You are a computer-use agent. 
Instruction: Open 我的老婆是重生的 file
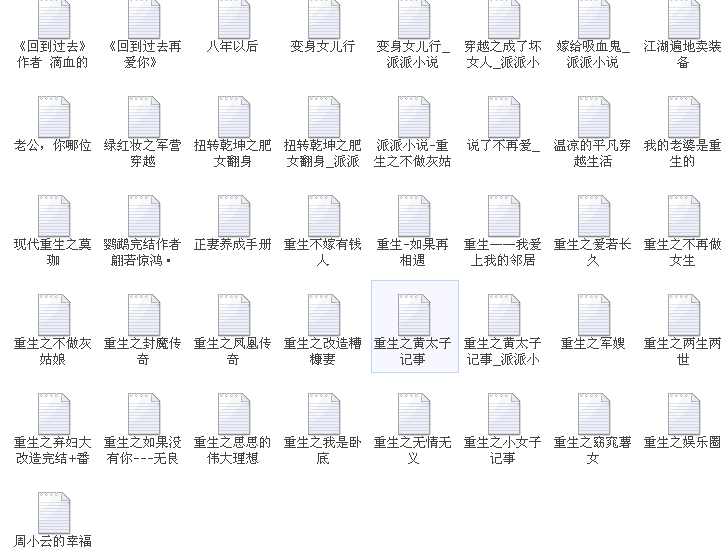click(x=683, y=117)
